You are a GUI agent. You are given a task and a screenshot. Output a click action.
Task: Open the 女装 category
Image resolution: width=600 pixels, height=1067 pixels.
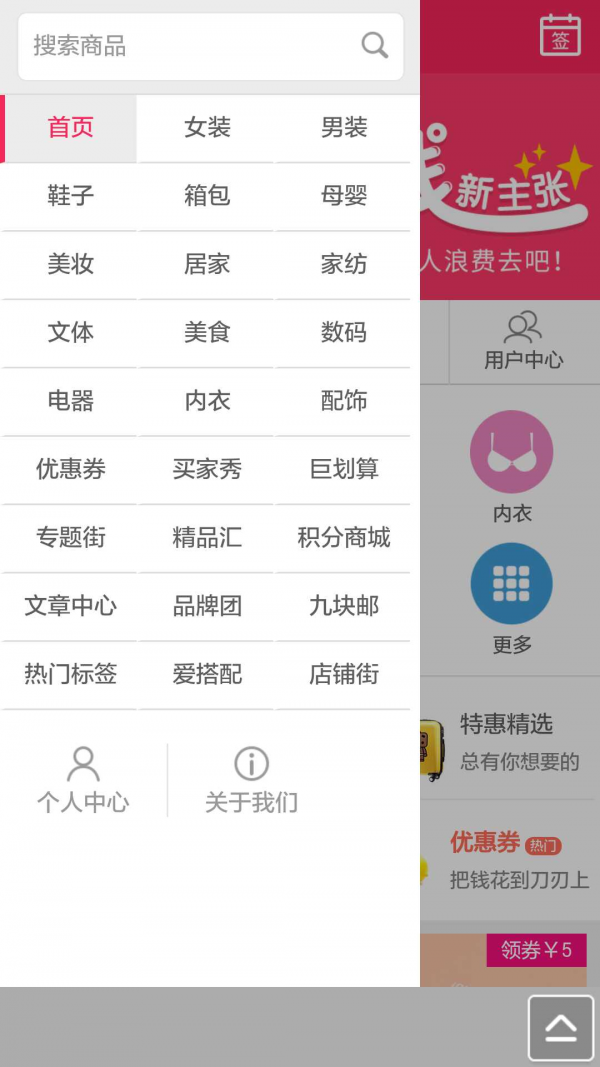point(207,128)
